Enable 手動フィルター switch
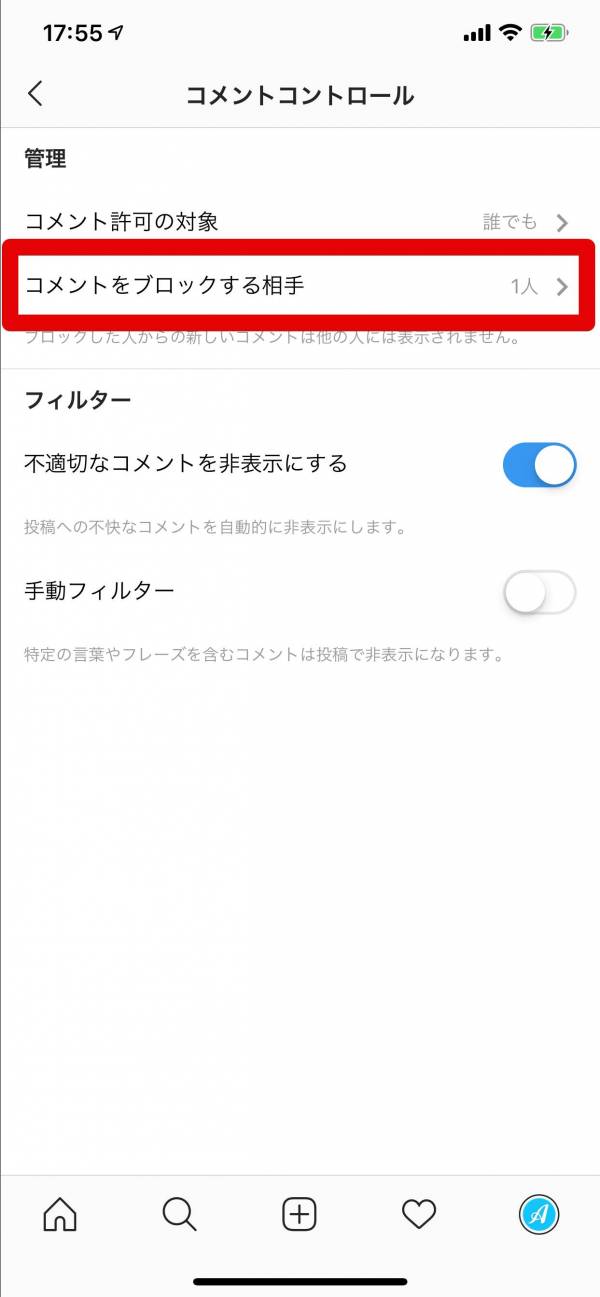This screenshot has height=1297, width=600. (540, 592)
